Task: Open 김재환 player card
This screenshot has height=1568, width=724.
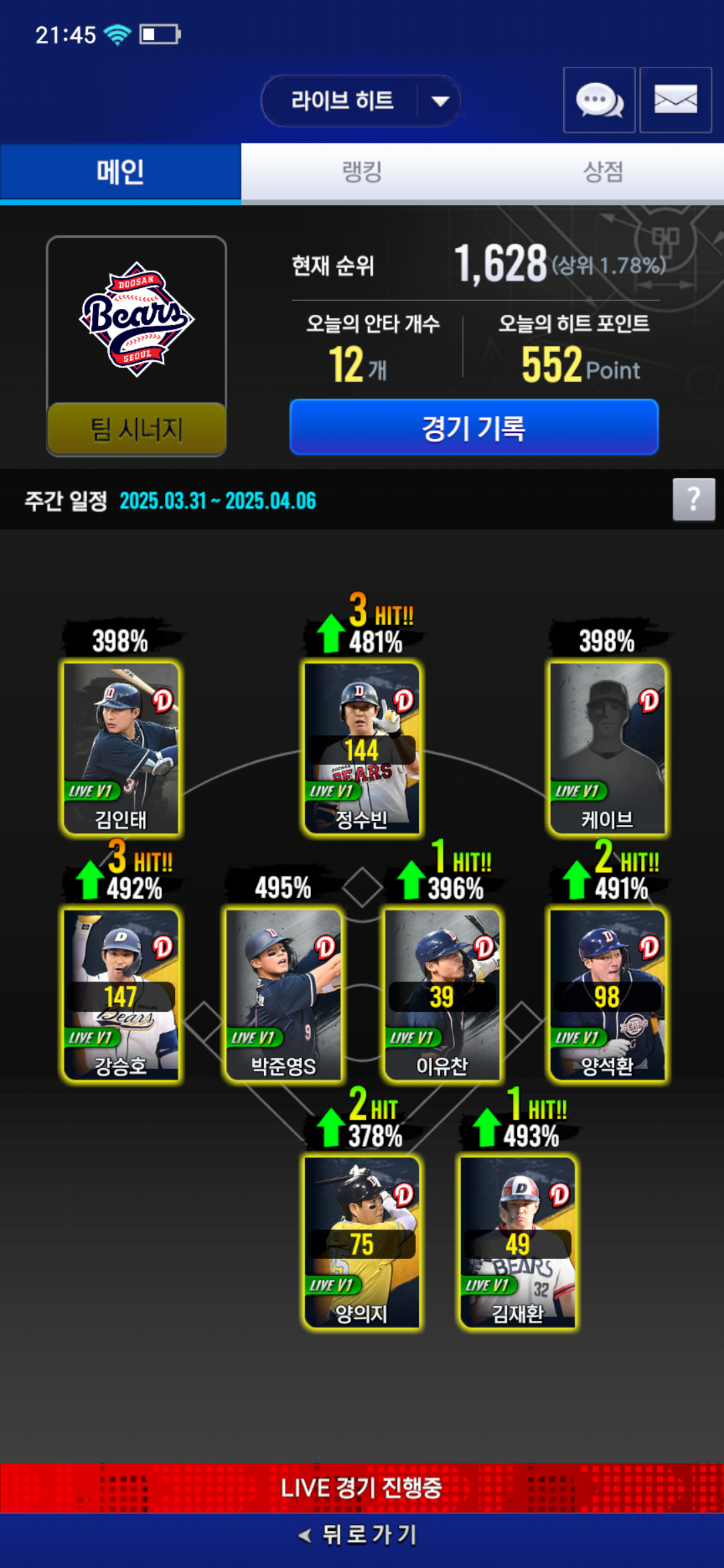Action: [x=518, y=1242]
